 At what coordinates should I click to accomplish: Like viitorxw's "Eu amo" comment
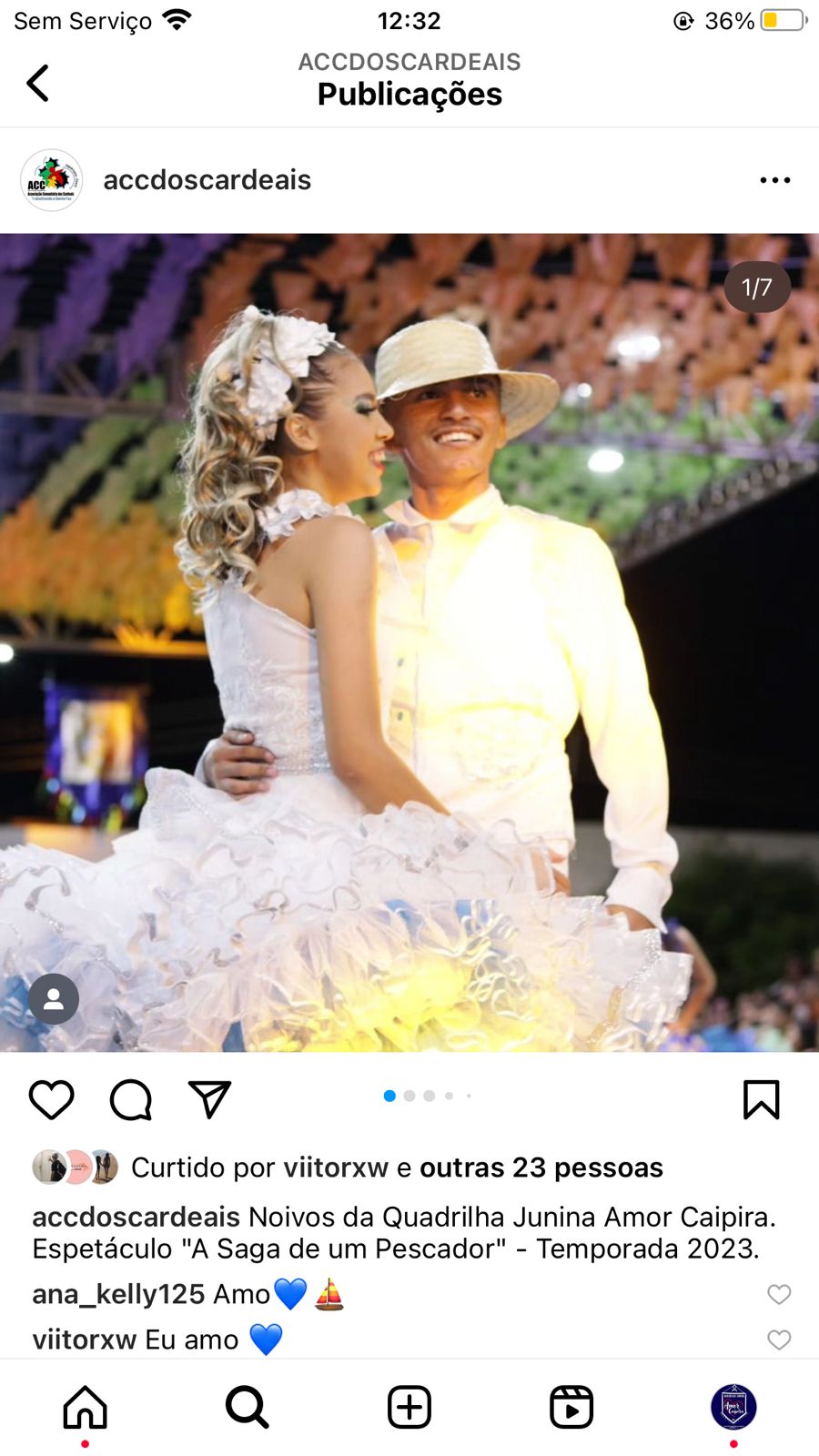click(779, 1340)
